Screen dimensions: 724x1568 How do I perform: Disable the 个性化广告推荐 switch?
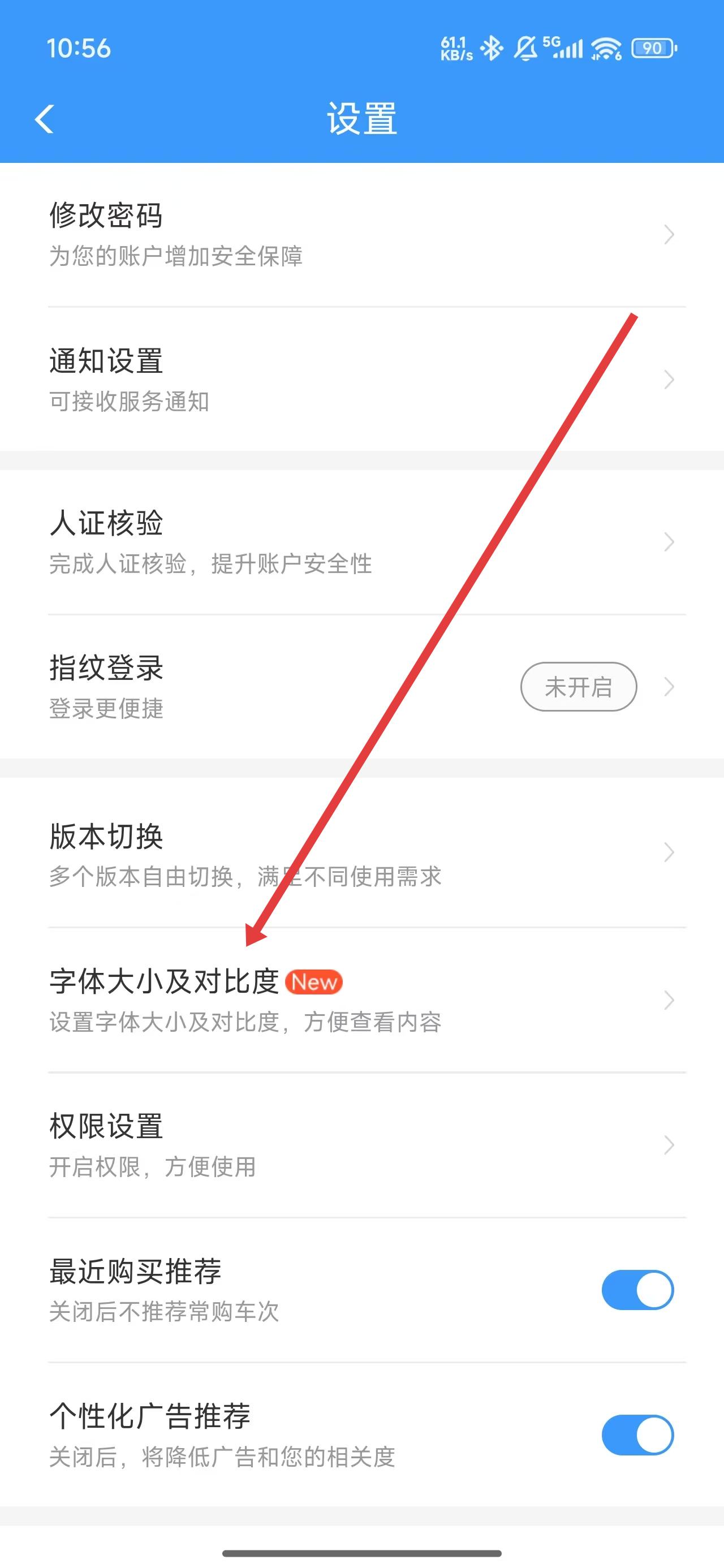pos(637,1435)
